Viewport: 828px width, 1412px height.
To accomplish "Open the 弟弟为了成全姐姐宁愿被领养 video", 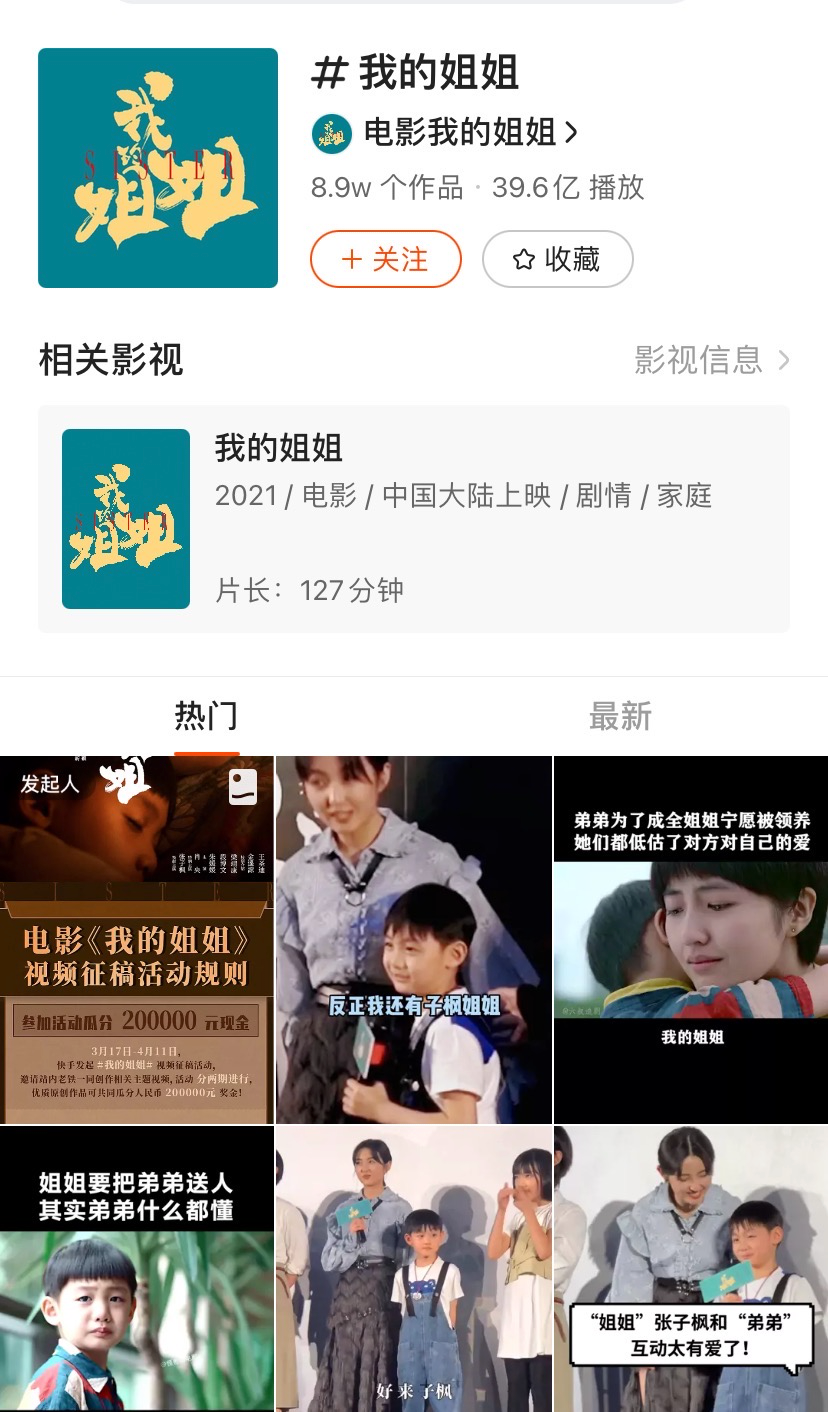I will (x=690, y=940).
